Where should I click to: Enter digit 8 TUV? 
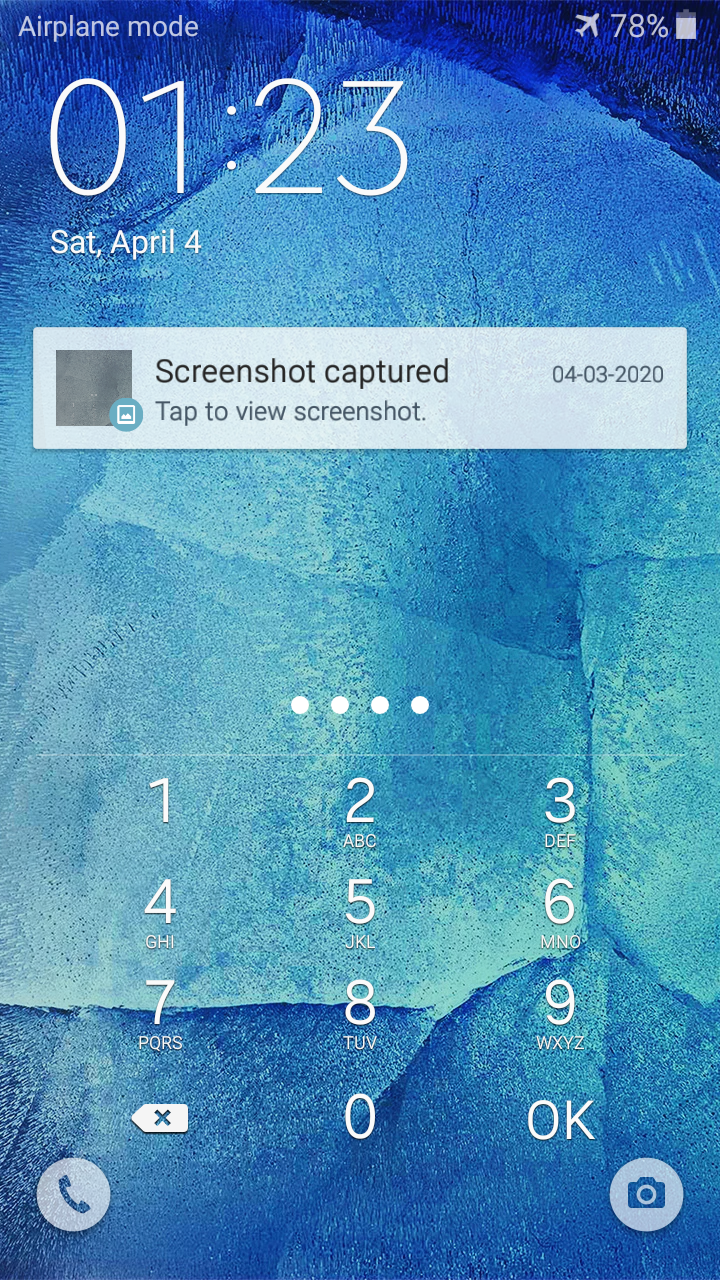360,1010
